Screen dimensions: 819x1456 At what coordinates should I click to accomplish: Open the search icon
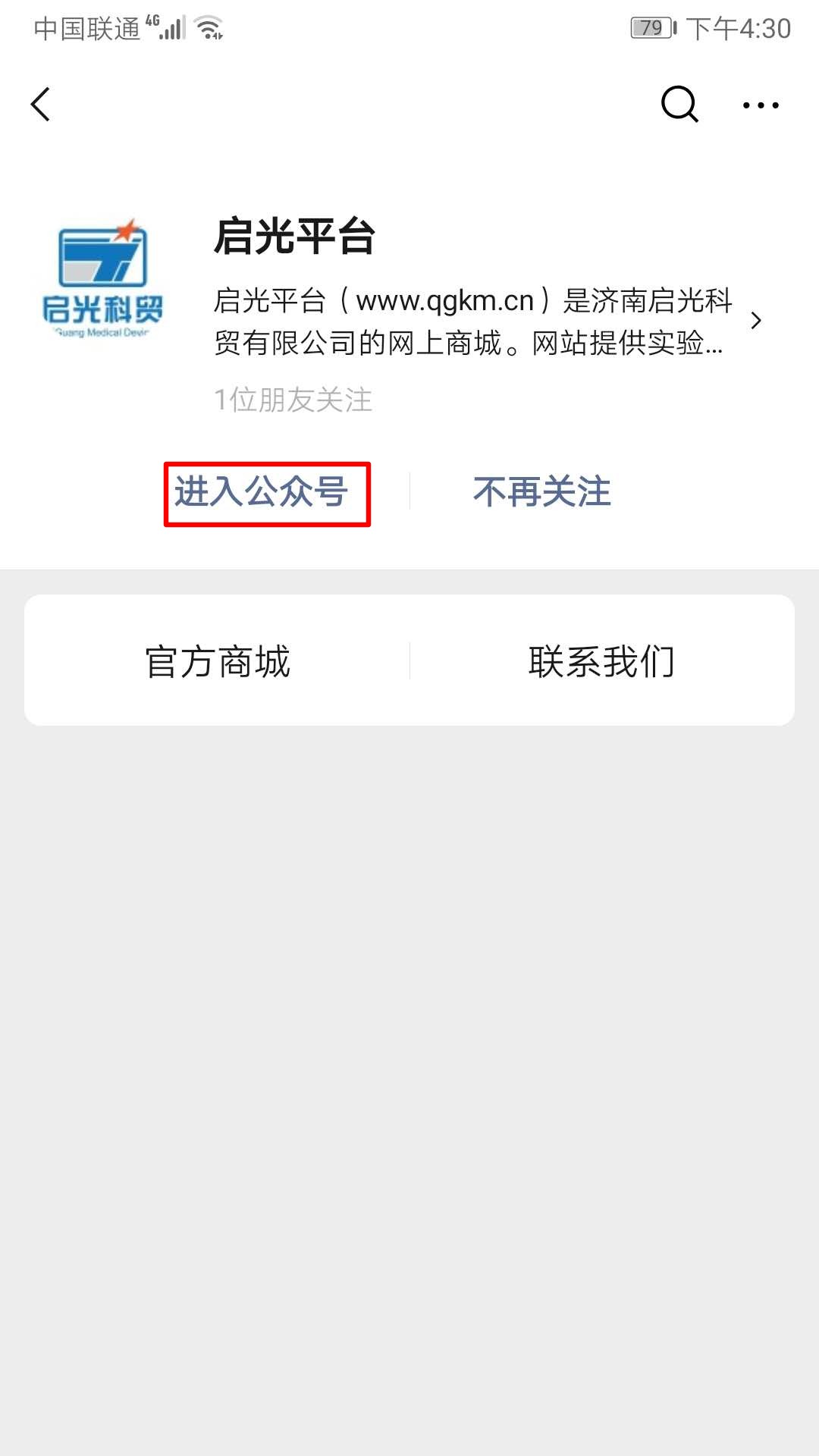click(679, 105)
